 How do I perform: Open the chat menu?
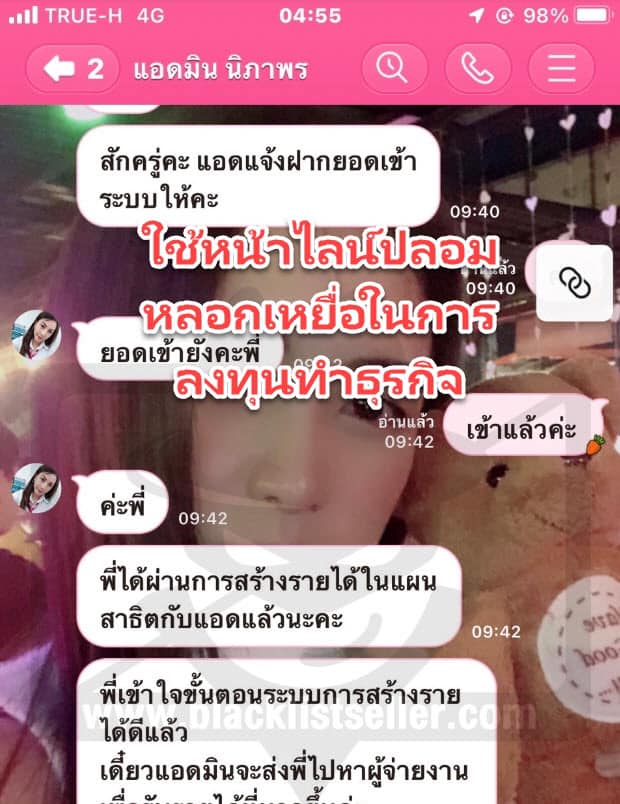coord(561,69)
